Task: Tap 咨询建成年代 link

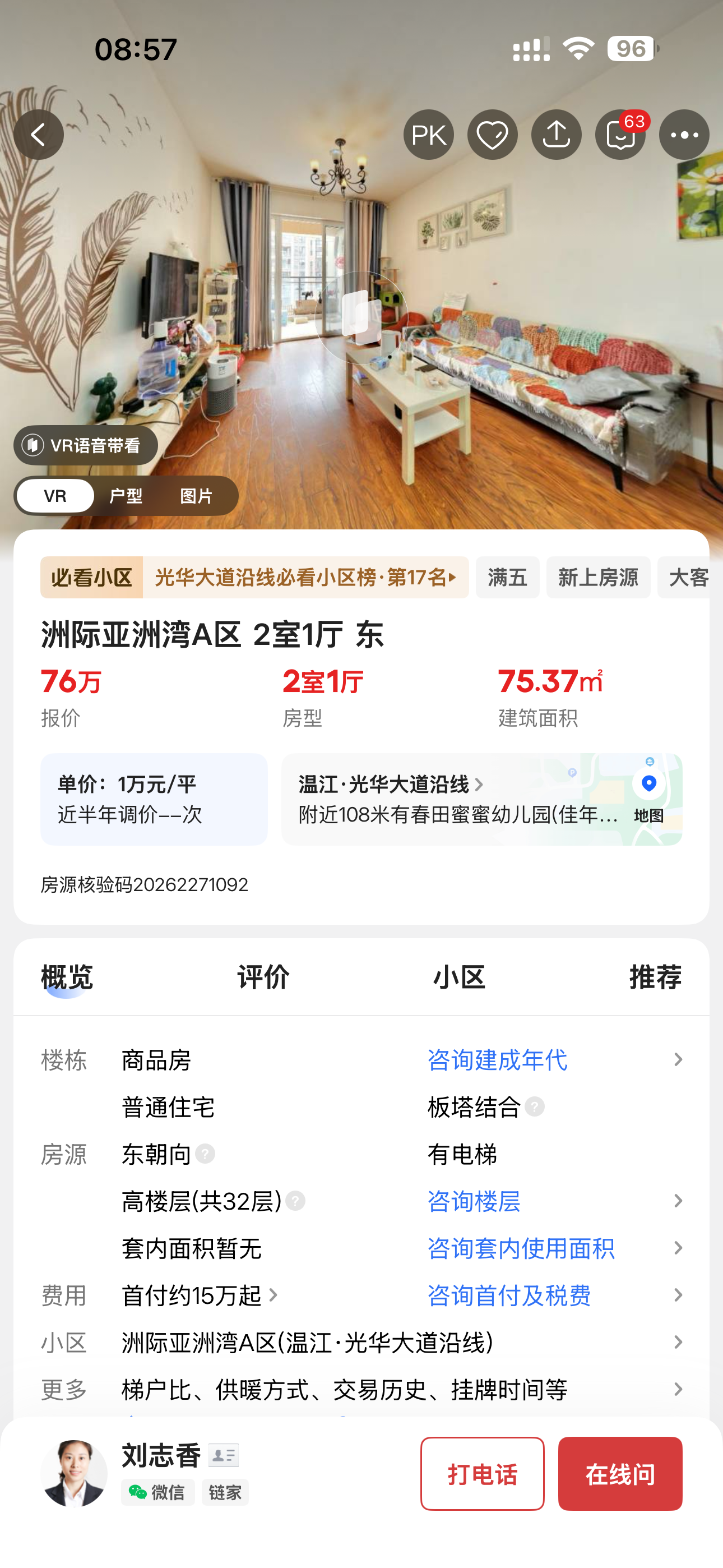Action: coord(497,1060)
